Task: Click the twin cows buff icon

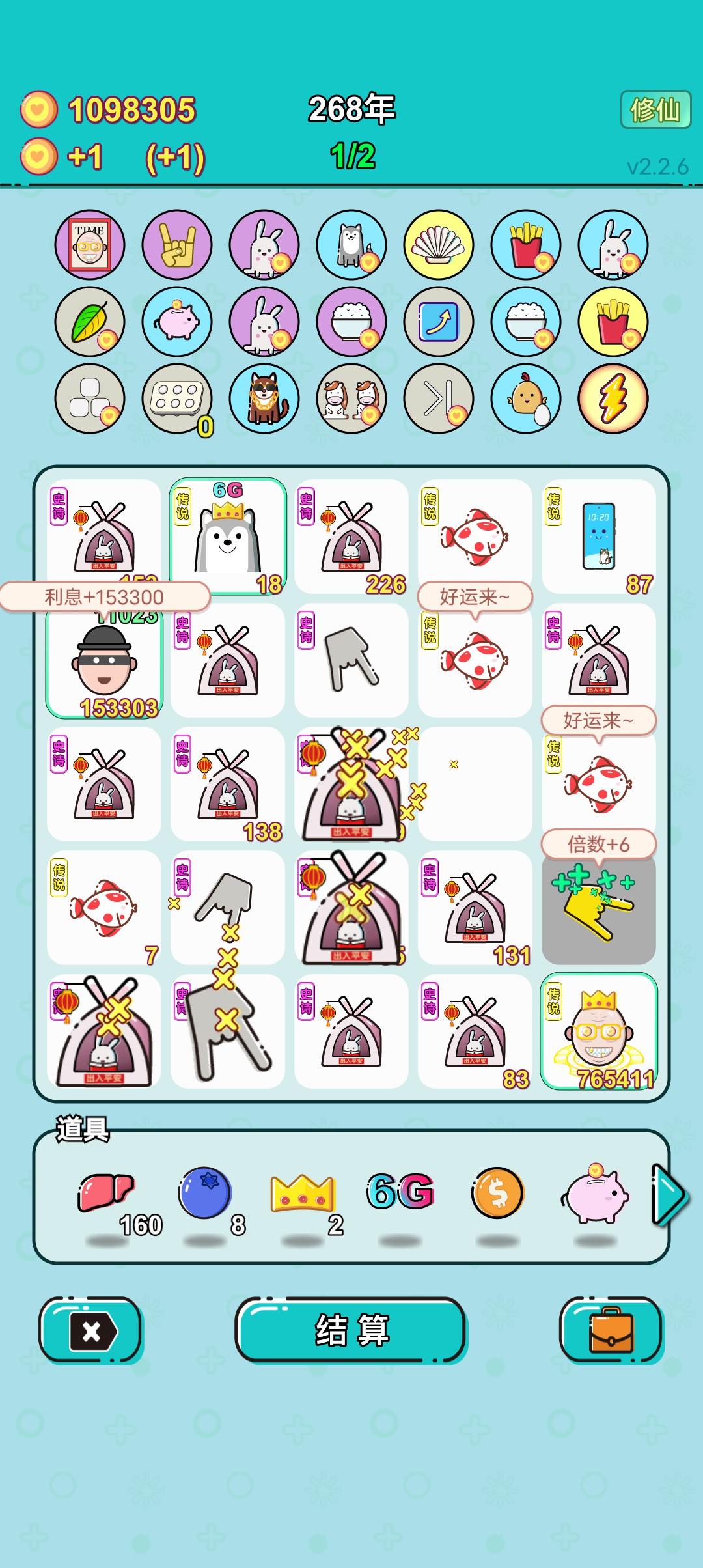Action: (351, 399)
